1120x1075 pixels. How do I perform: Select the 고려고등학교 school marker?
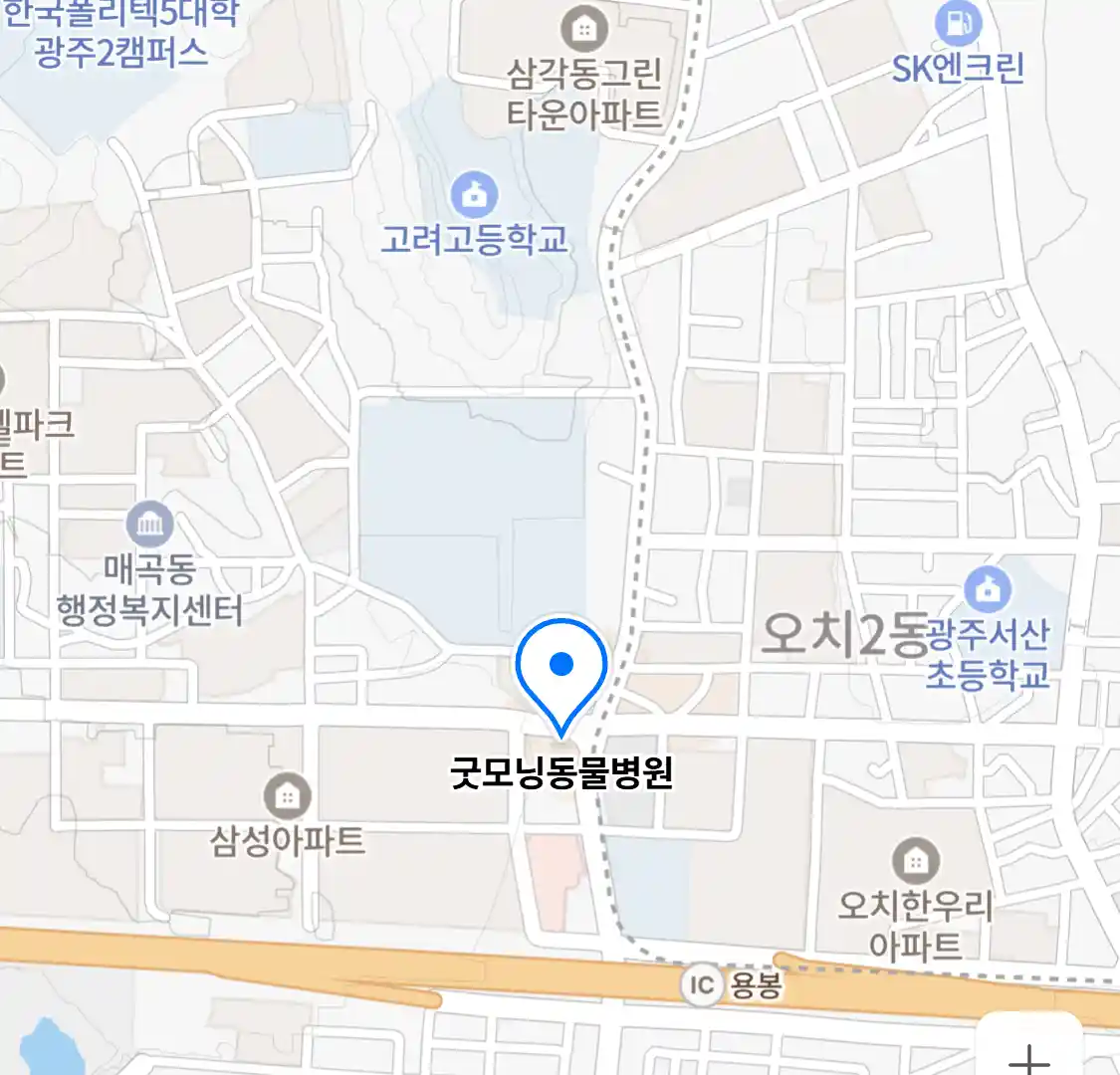coord(475,195)
